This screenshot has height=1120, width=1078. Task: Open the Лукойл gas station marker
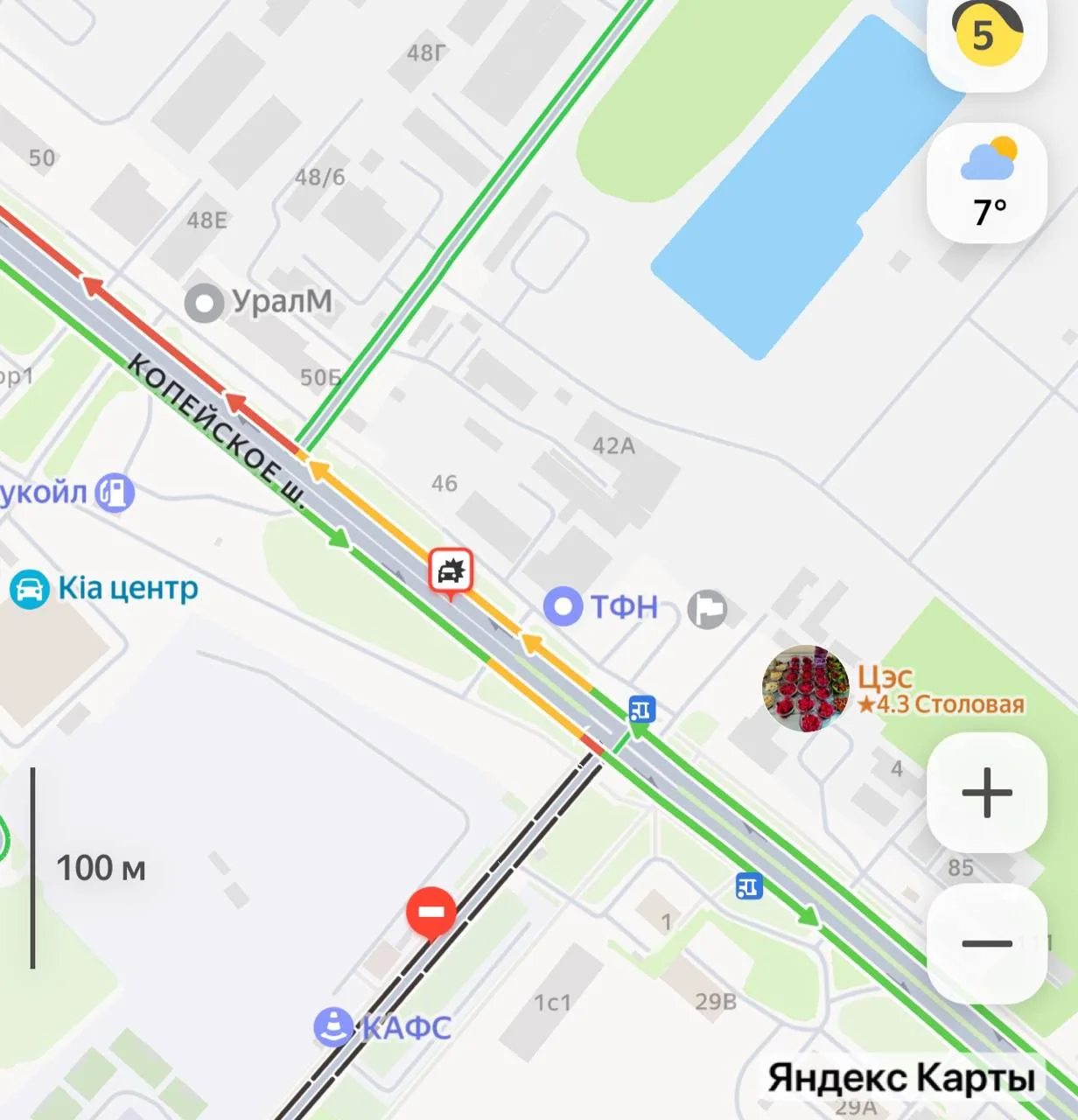click(x=115, y=492)
